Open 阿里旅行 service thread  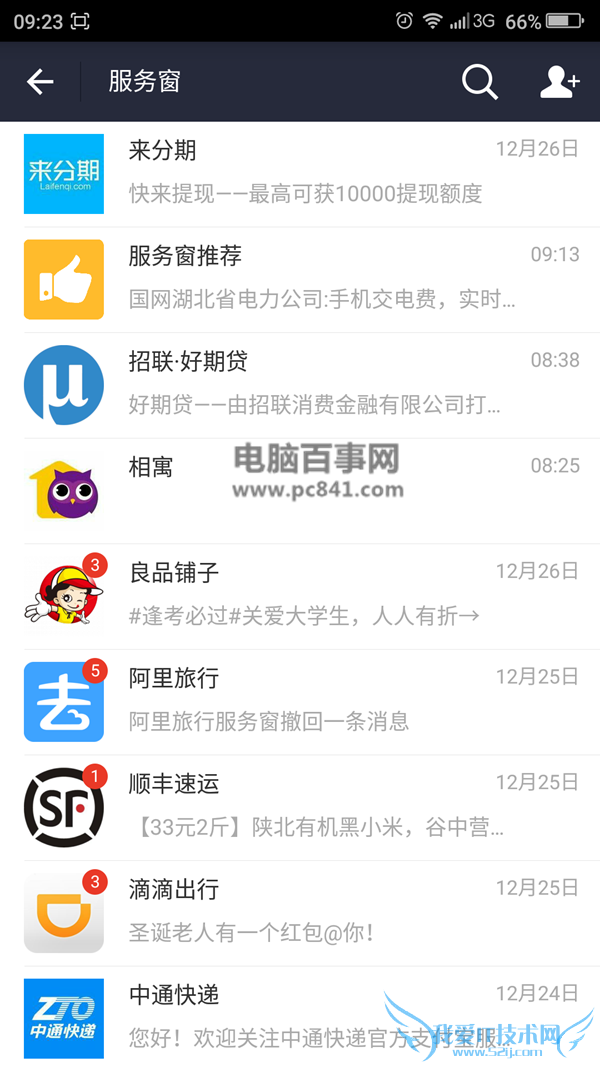tap(300, 702)
